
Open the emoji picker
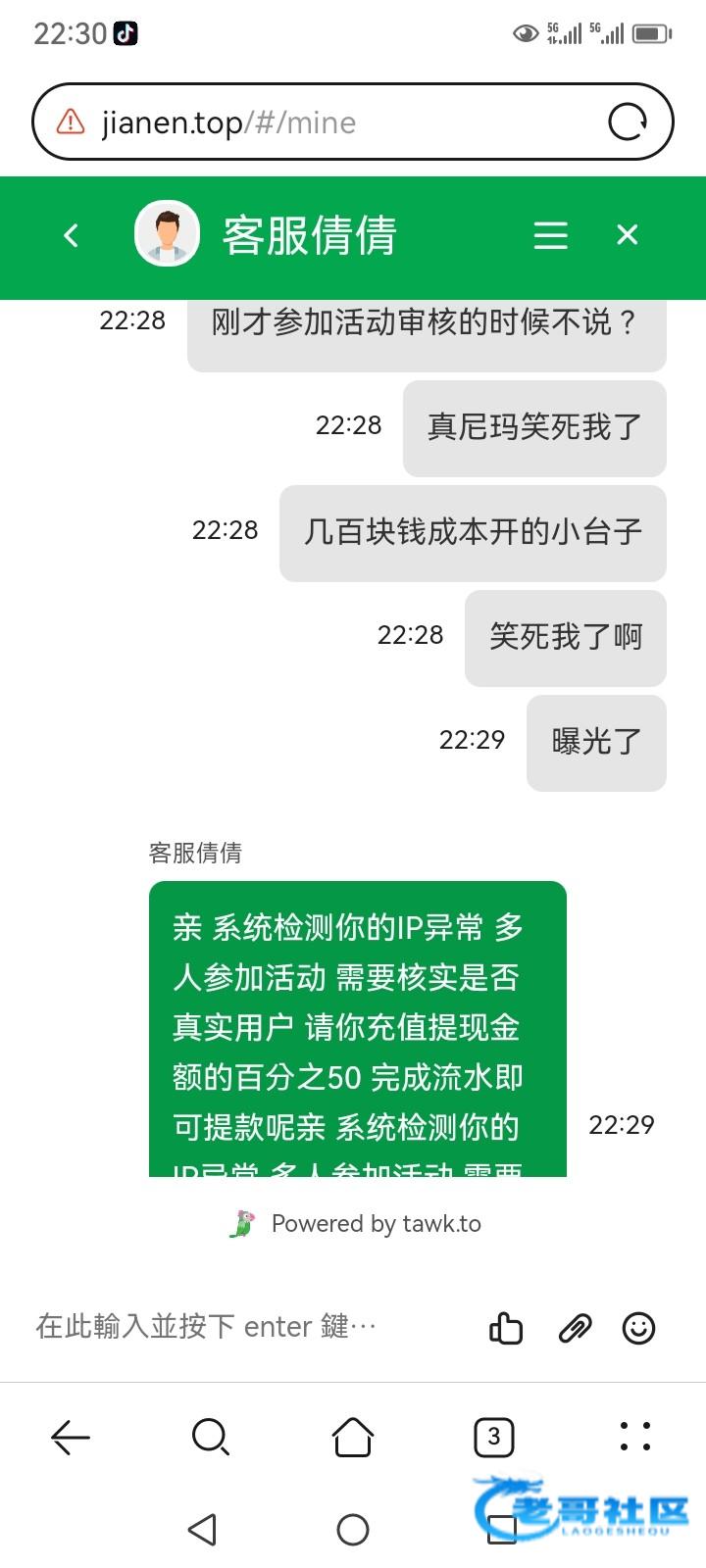point(638,1328)
